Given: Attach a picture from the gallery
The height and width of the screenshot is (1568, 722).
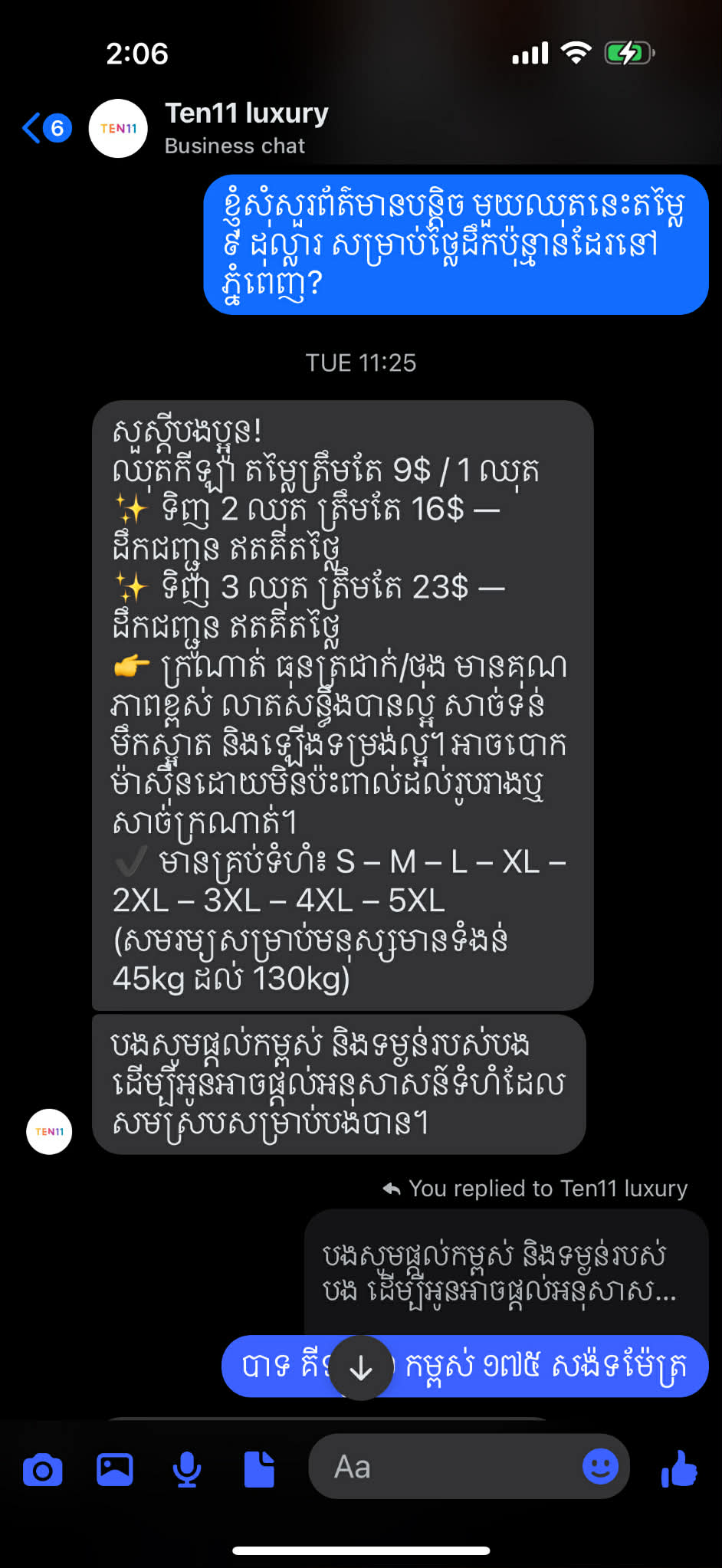Looking at the screenshot, I should coord(115,1469).
